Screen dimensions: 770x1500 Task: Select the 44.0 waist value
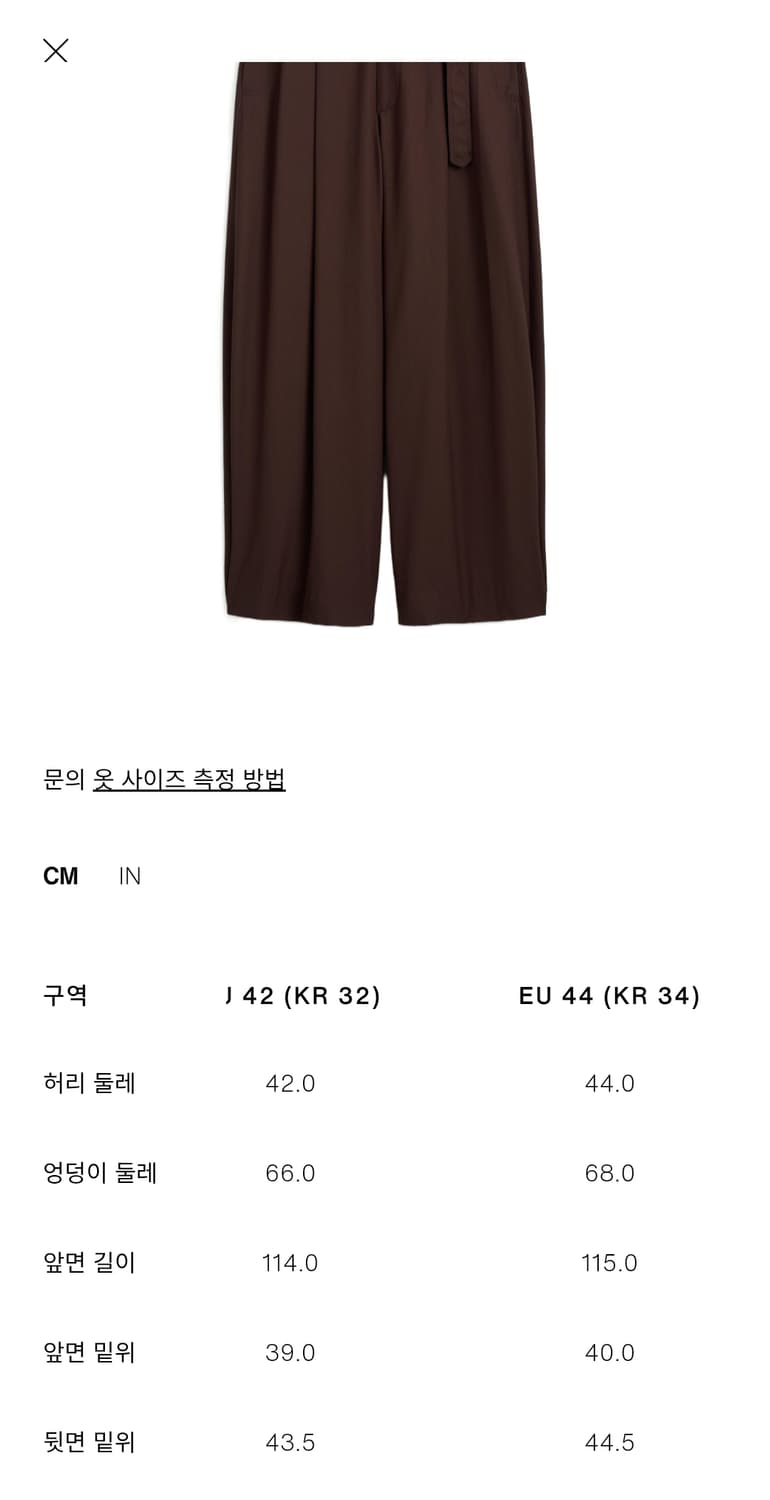(610, 1083)
